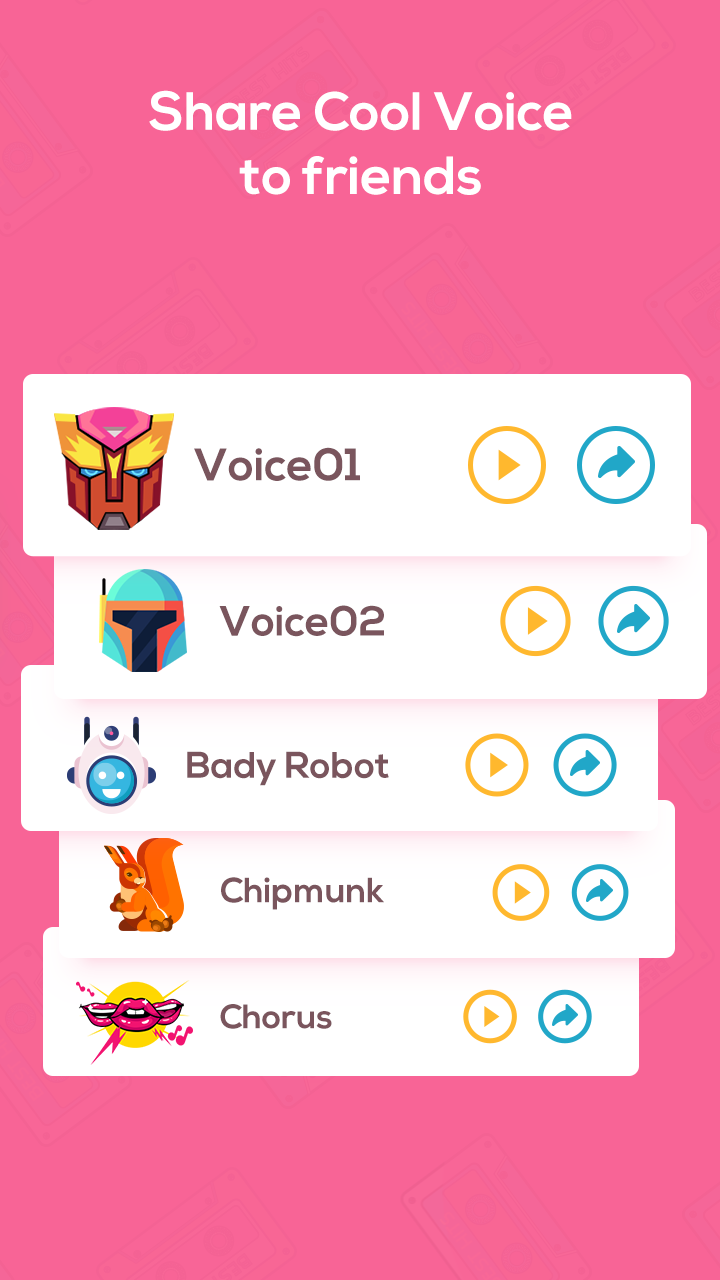This screenshot has height=1280, width=720.
Task: Share Voice01 with friends
Action: 616,465
